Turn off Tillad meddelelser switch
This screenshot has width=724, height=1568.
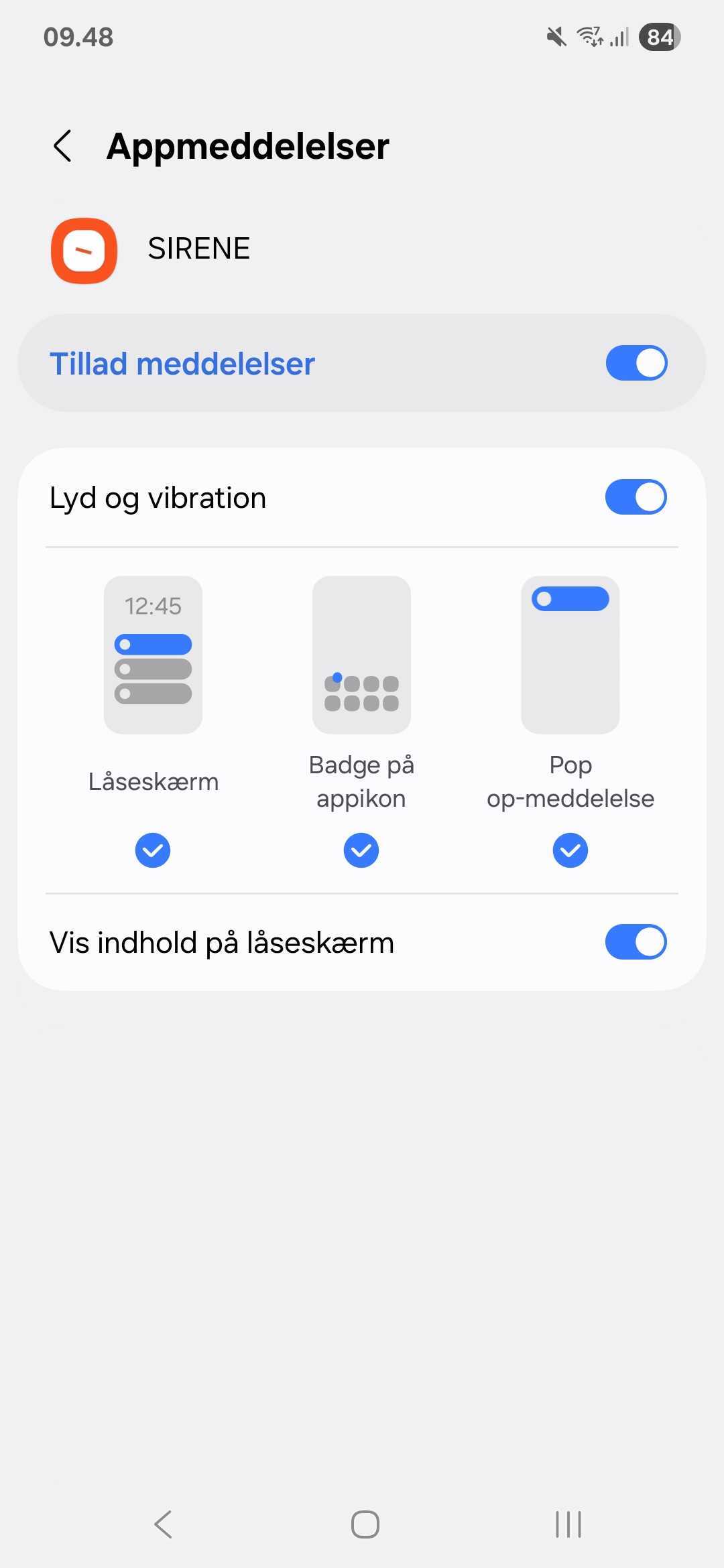[x=636, y=363]
